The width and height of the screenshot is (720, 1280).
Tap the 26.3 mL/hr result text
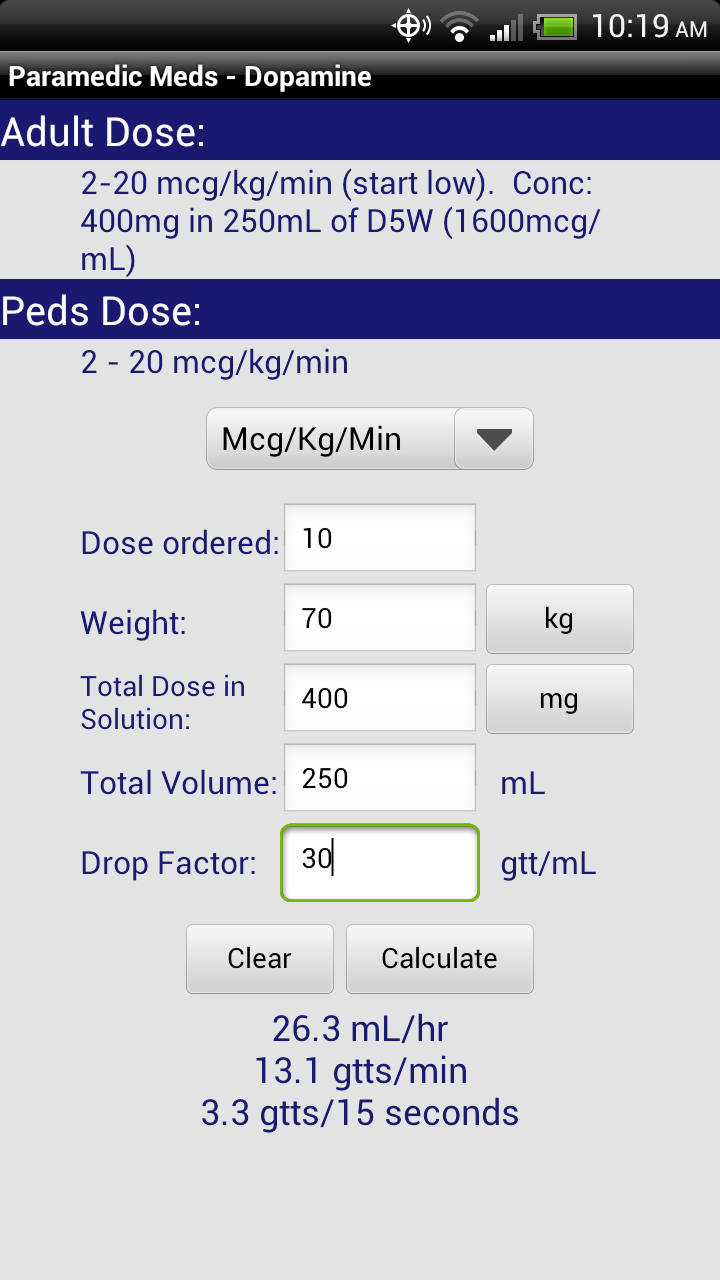point(360,1028)
